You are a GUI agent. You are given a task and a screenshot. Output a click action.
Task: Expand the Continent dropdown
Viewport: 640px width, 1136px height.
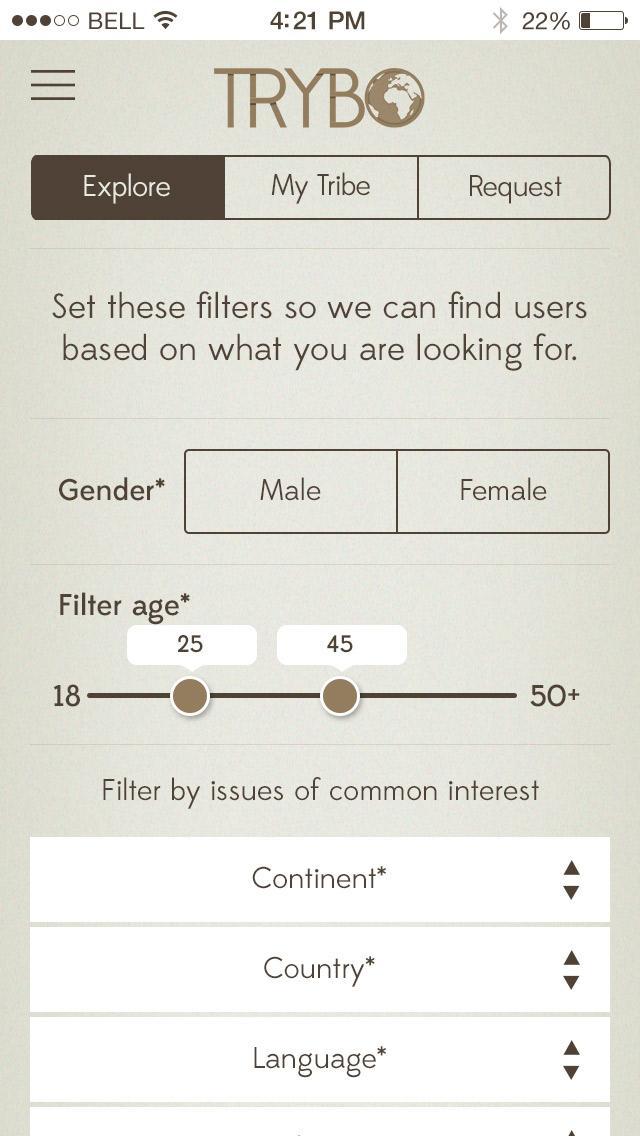pyautogui.click(x=320, y=879)
